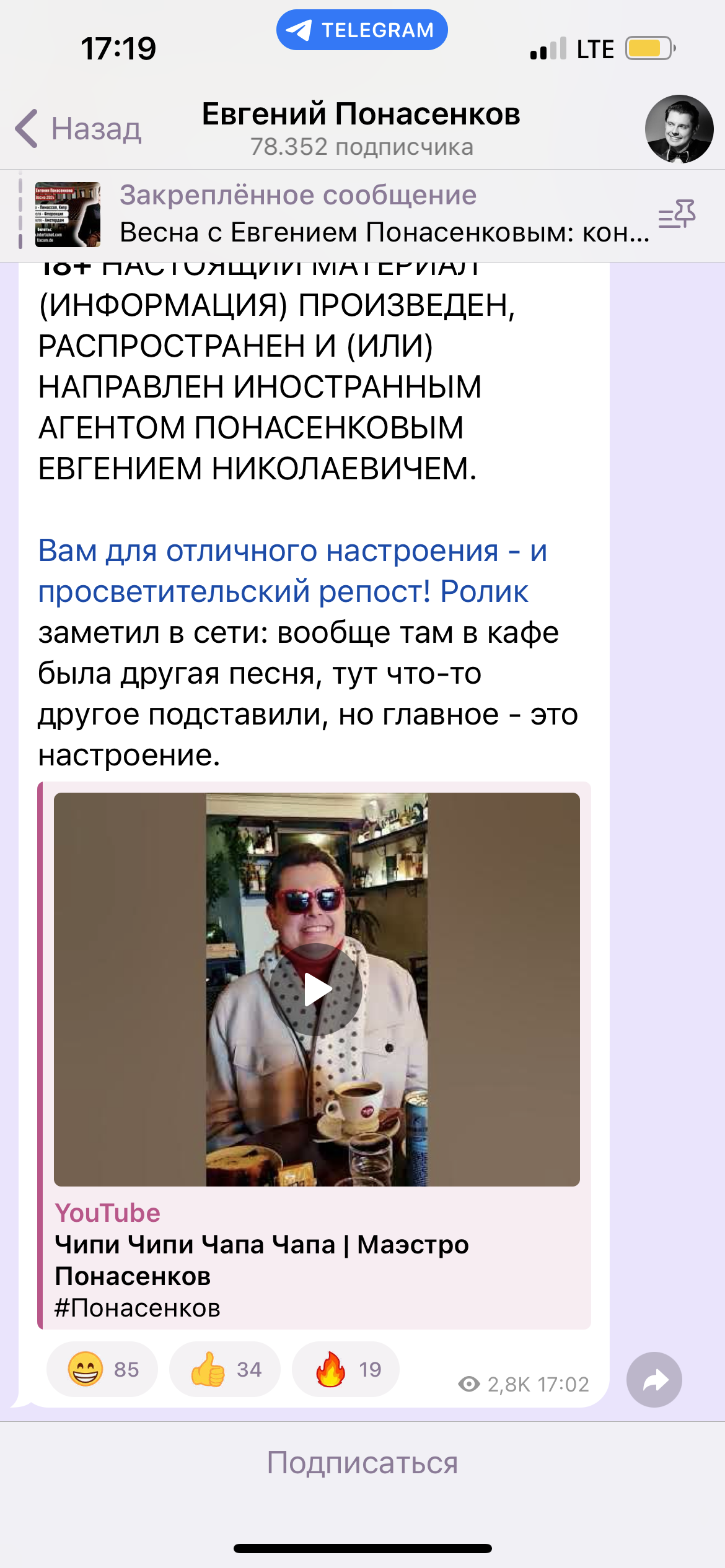Open the blue repost link text

point(292,570)
